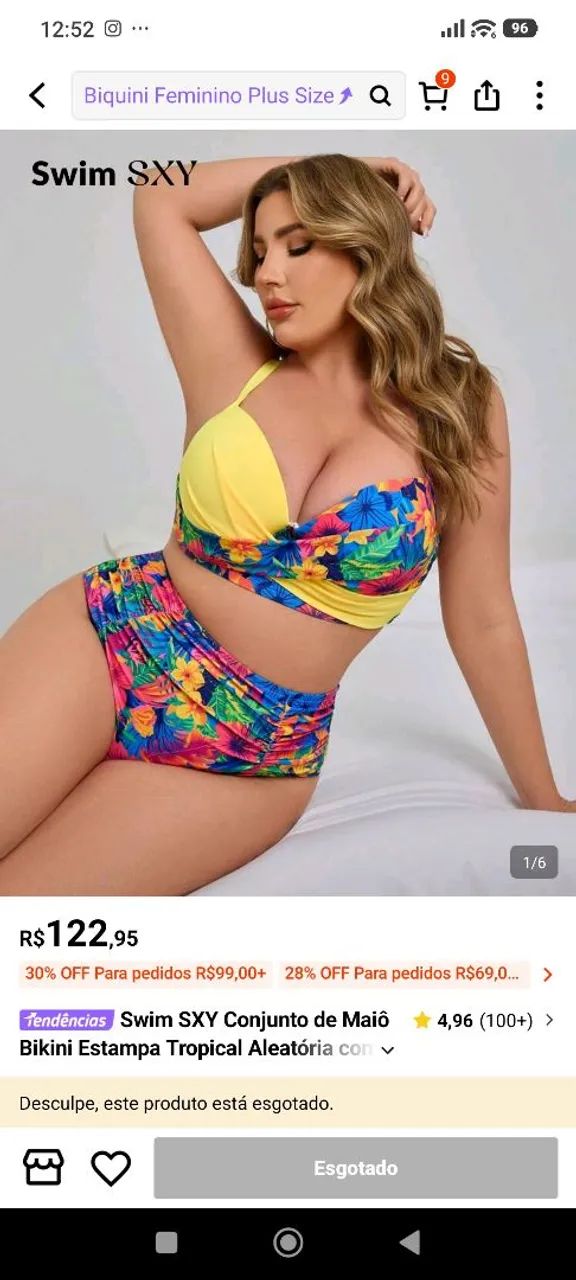Open the Biquini Feminino Plus Size search box

(x=218, y=96)
